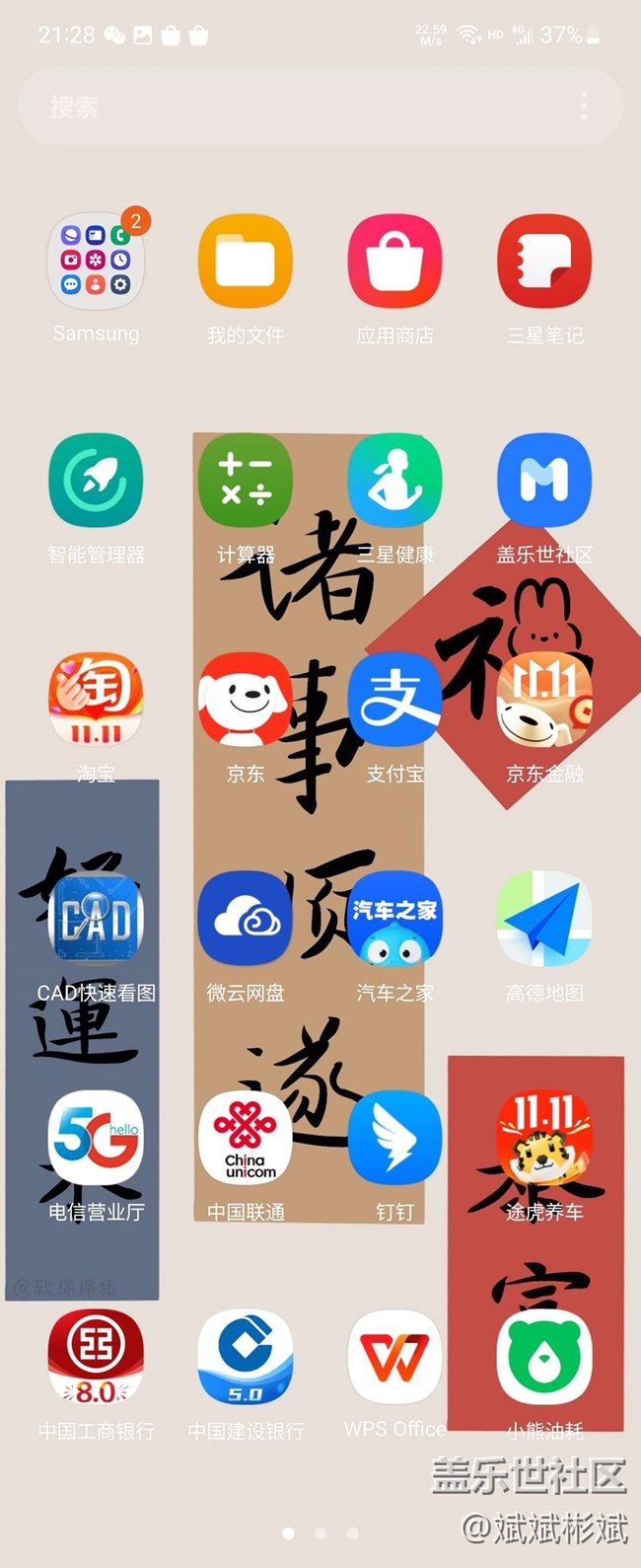Open 智能管理器 app
641x1568 pixels.
point(96,482)
